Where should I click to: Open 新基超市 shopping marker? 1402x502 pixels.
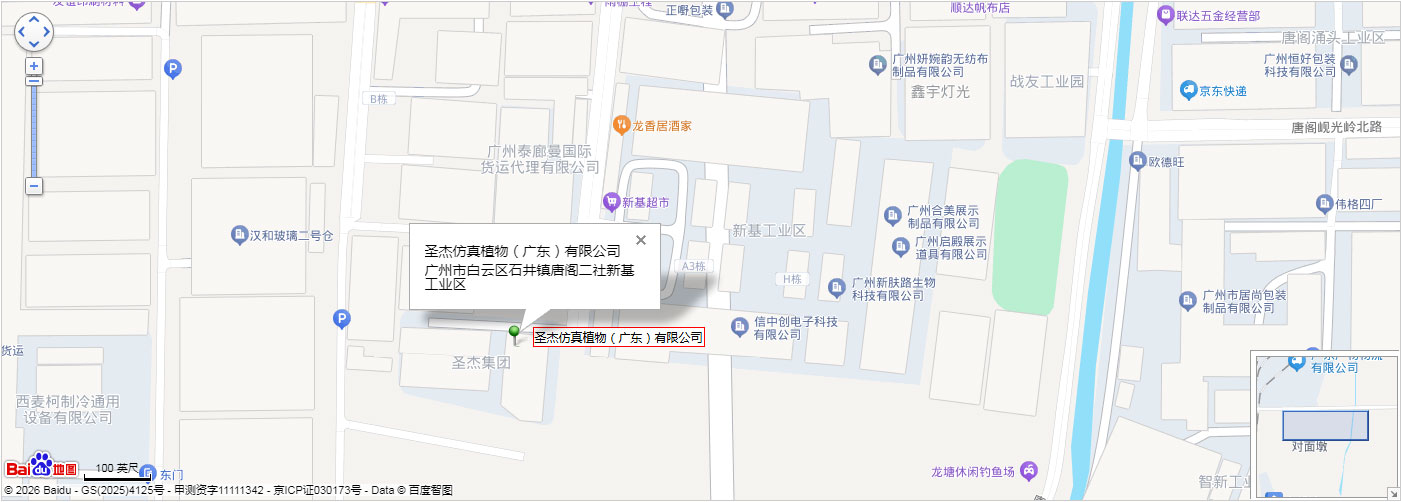[611, 202]
